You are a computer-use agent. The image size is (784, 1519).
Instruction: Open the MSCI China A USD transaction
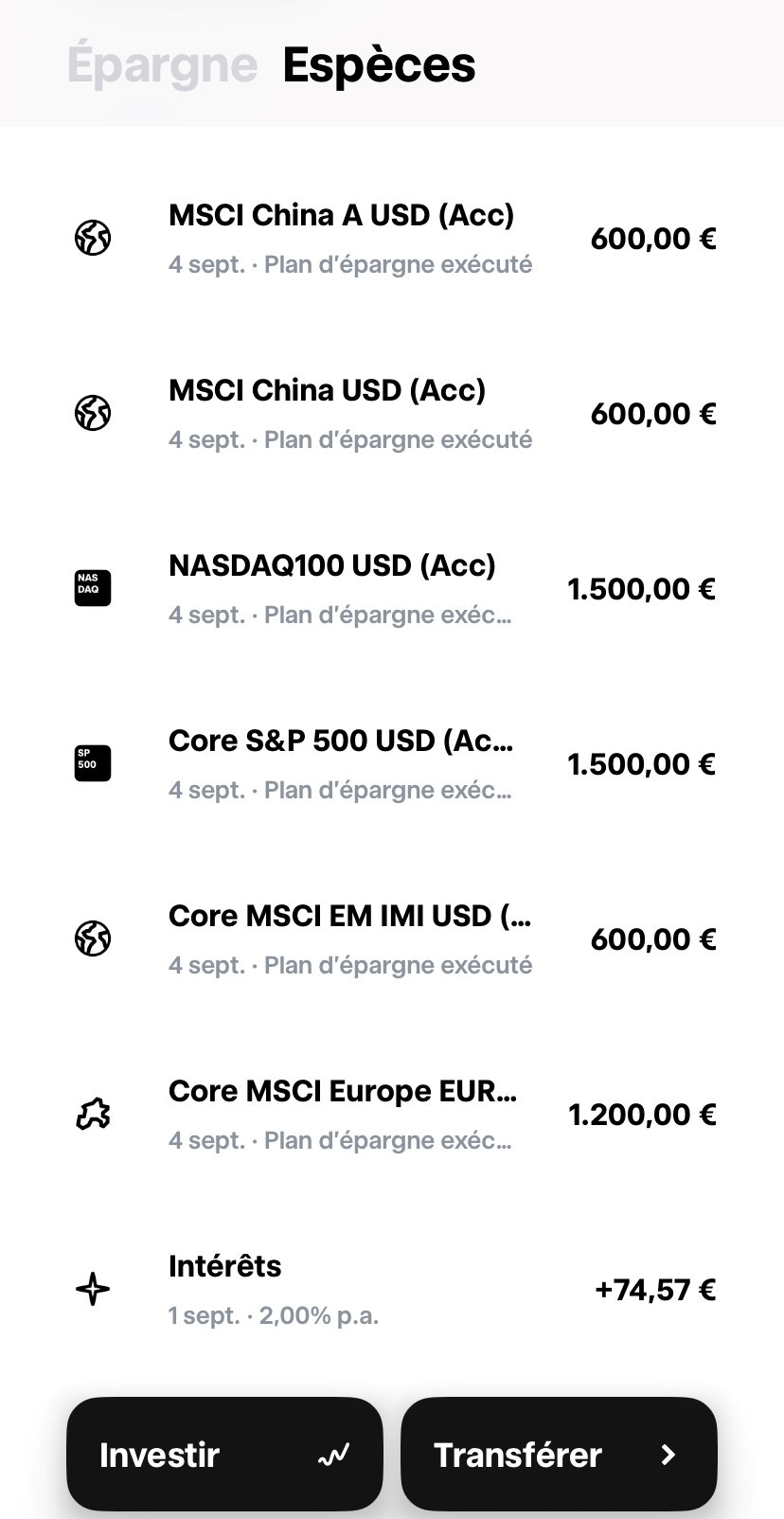coord(392,239)
